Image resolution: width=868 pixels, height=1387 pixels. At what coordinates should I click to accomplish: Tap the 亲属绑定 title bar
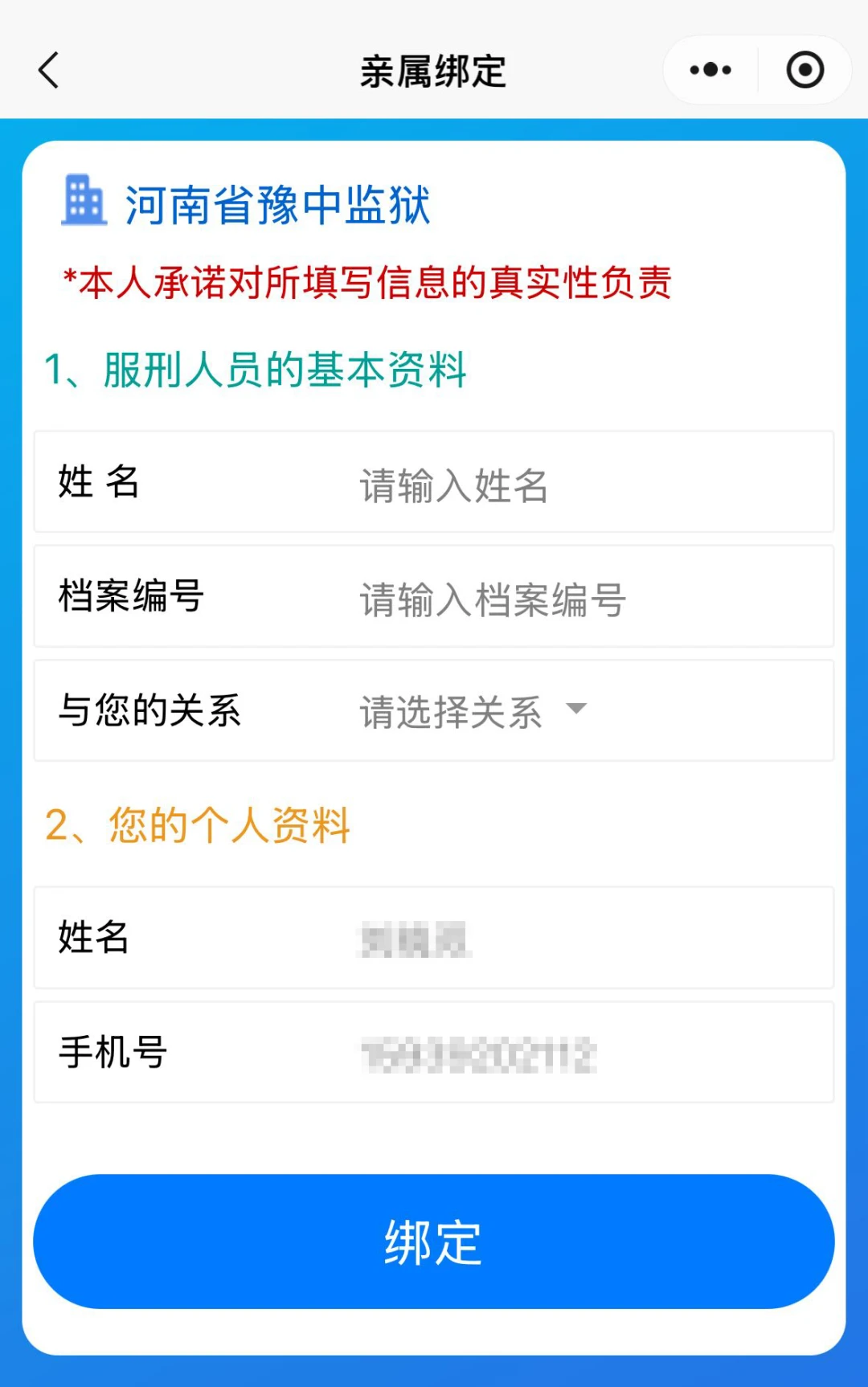click(434, 71)
